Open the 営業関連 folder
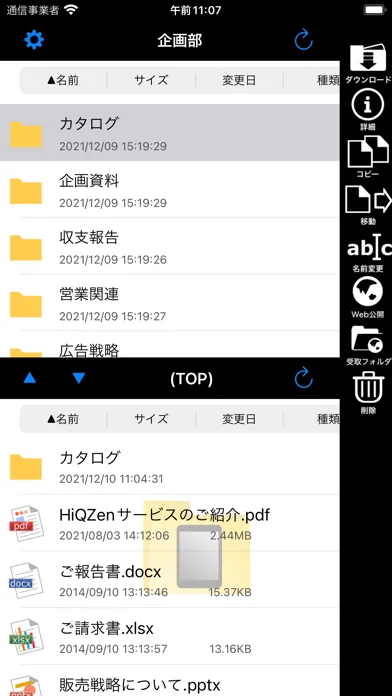 pos(170,303)
